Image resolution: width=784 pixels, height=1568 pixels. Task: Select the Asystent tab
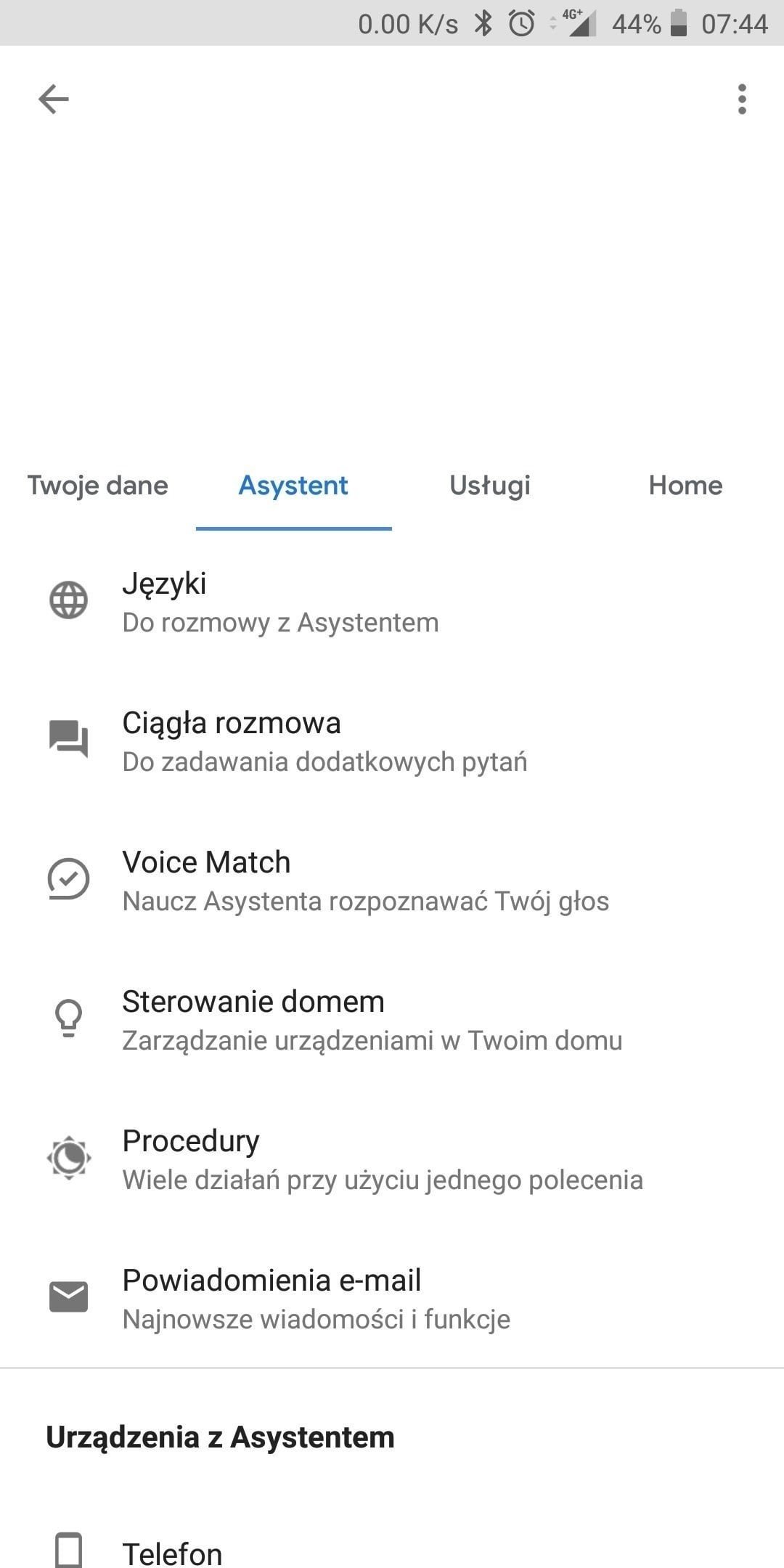tap(293, 486)
